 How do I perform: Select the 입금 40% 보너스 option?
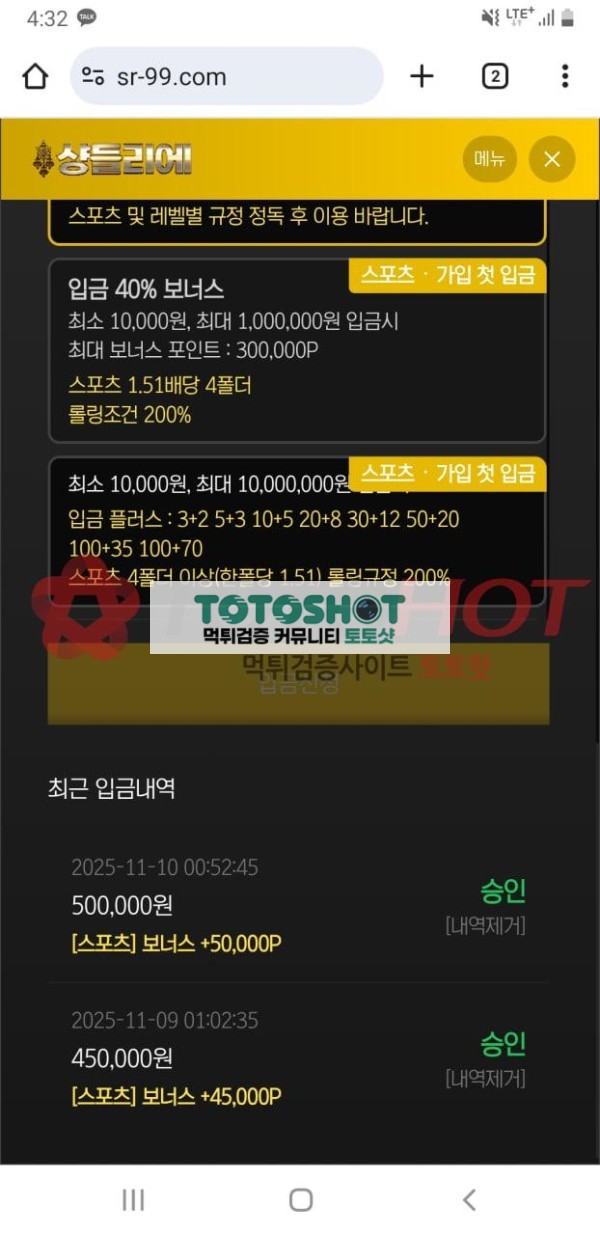(x=296, y=350)
